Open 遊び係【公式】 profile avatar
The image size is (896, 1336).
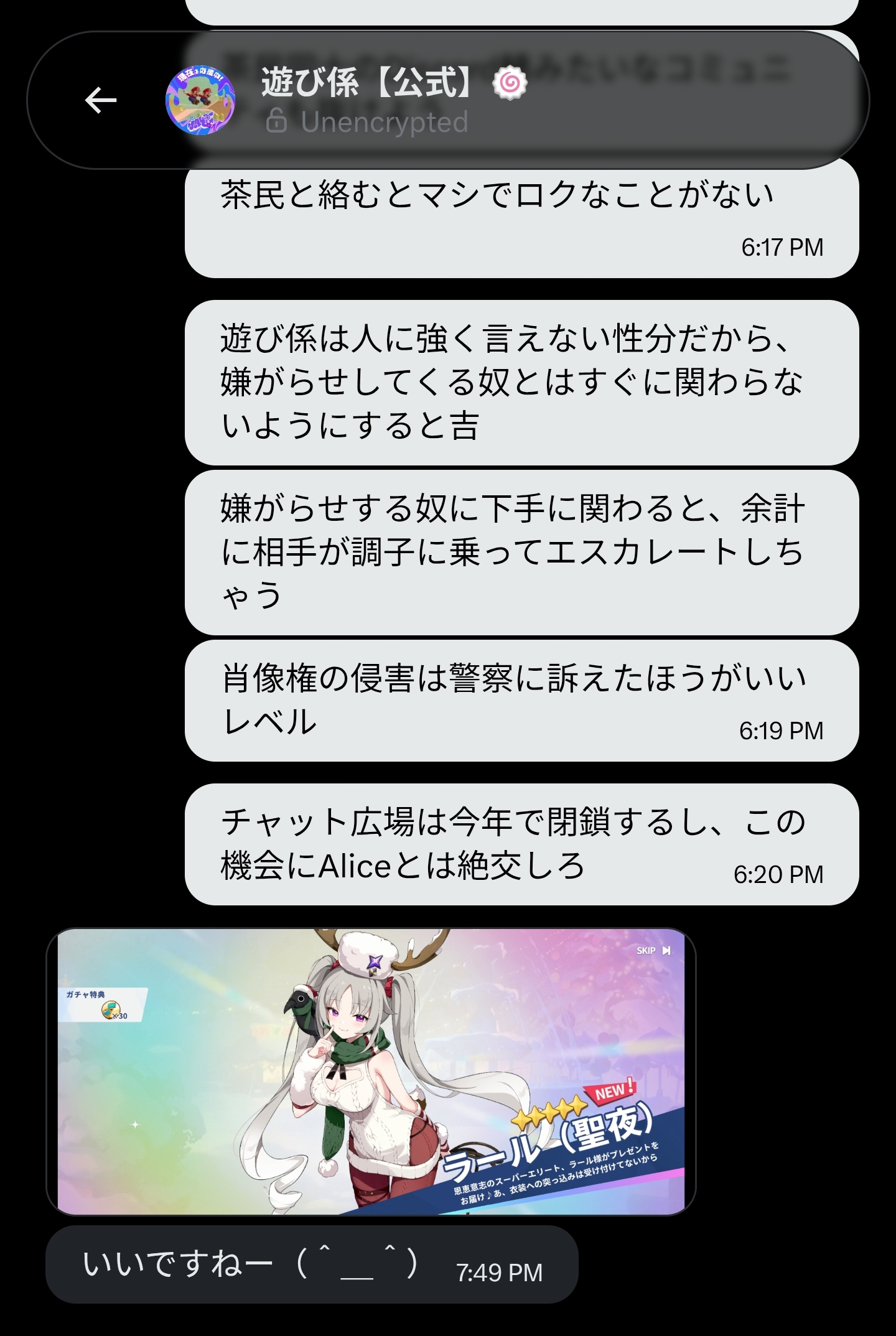pyautogui.click(x=200, y=100)
